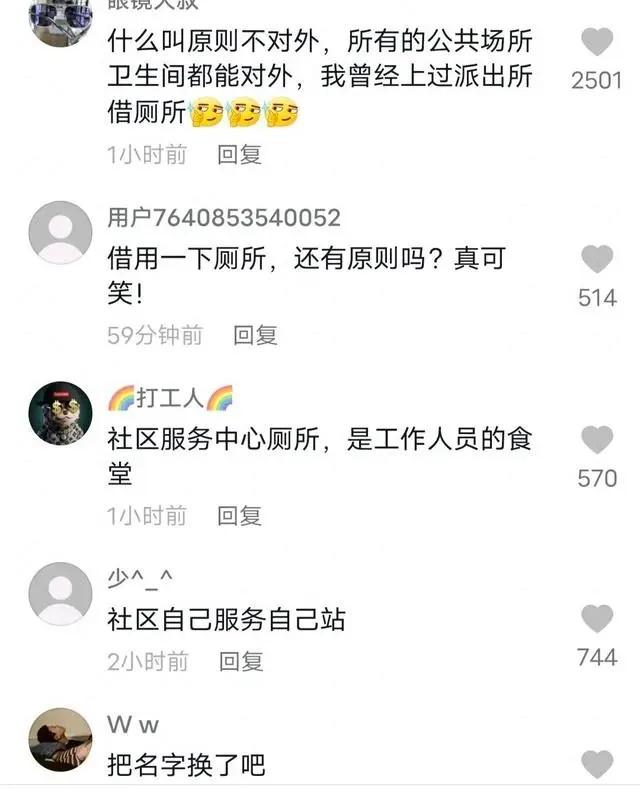Open 打工人's profile avatar
The image size is (640, 789).
click(60, 412)
